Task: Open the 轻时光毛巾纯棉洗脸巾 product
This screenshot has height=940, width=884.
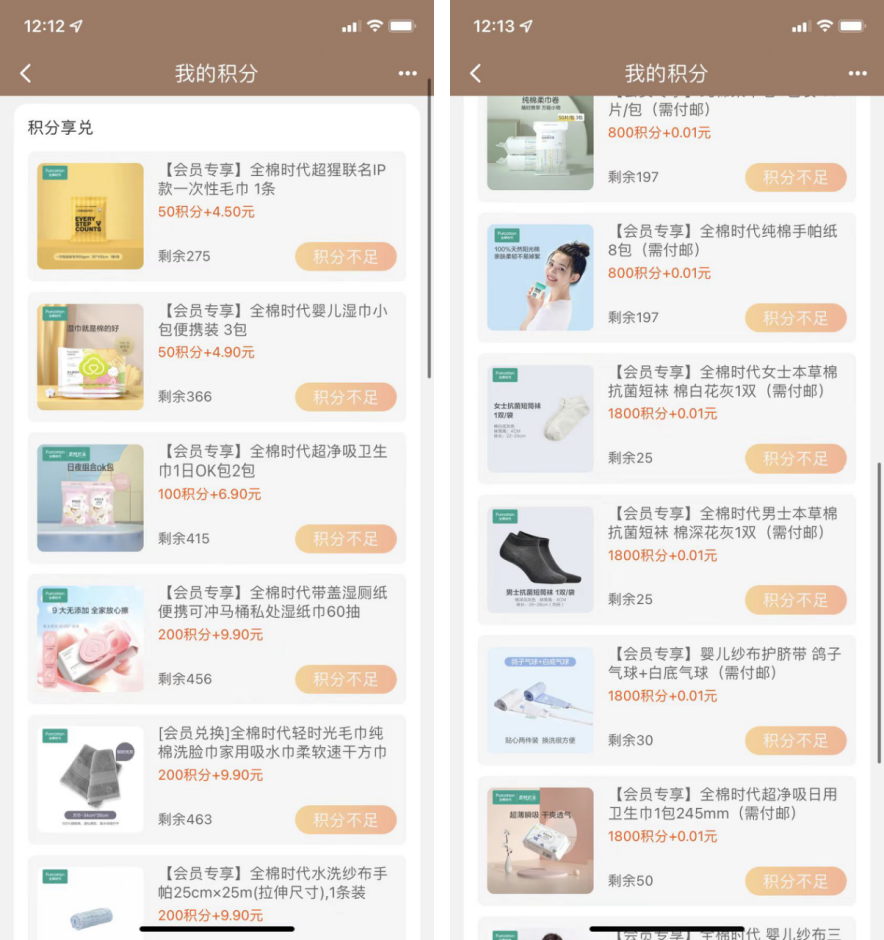Action: point(272,743)
